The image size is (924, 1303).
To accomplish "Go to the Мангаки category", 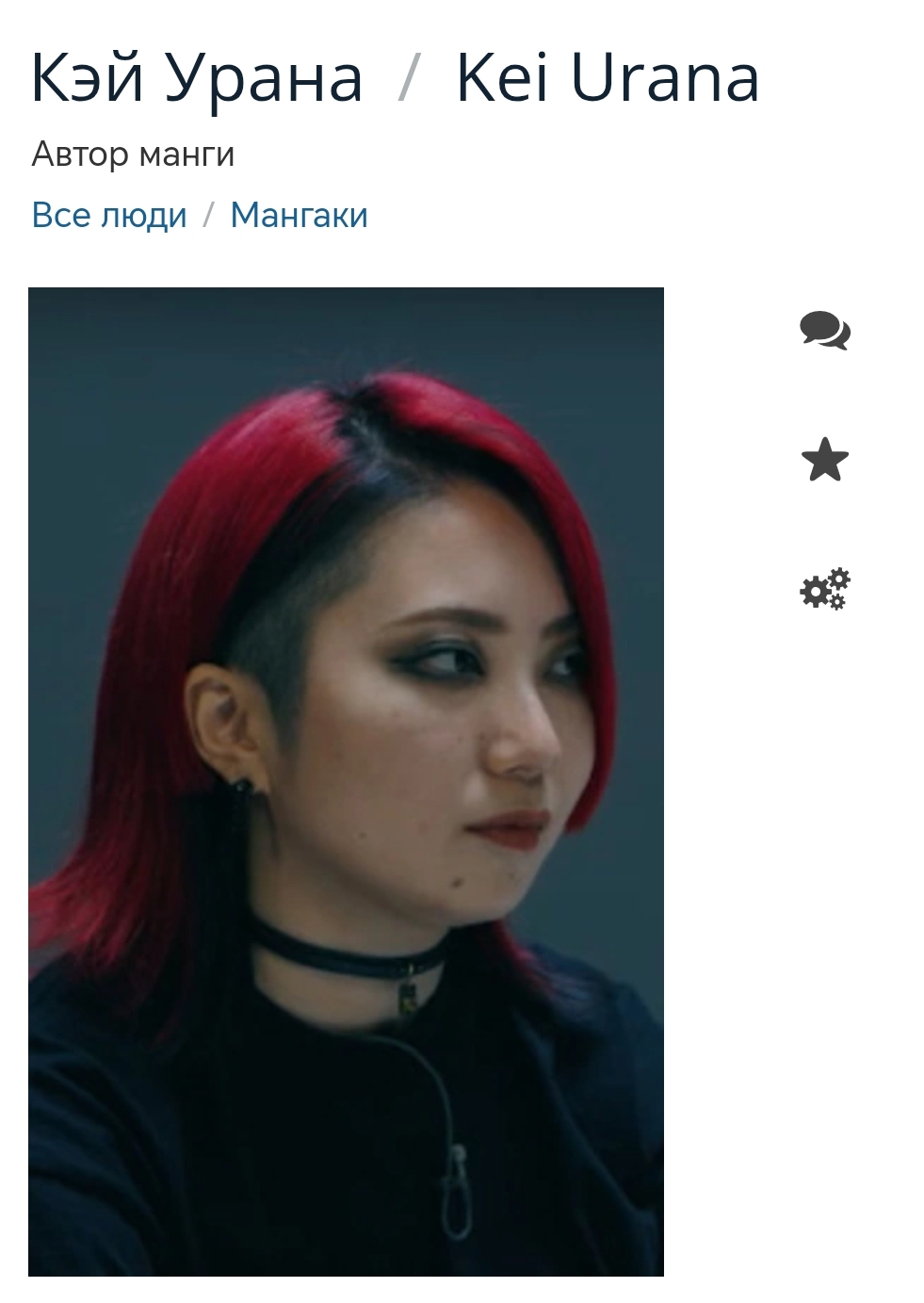I will pyautogui.click(x=299, y=215).
